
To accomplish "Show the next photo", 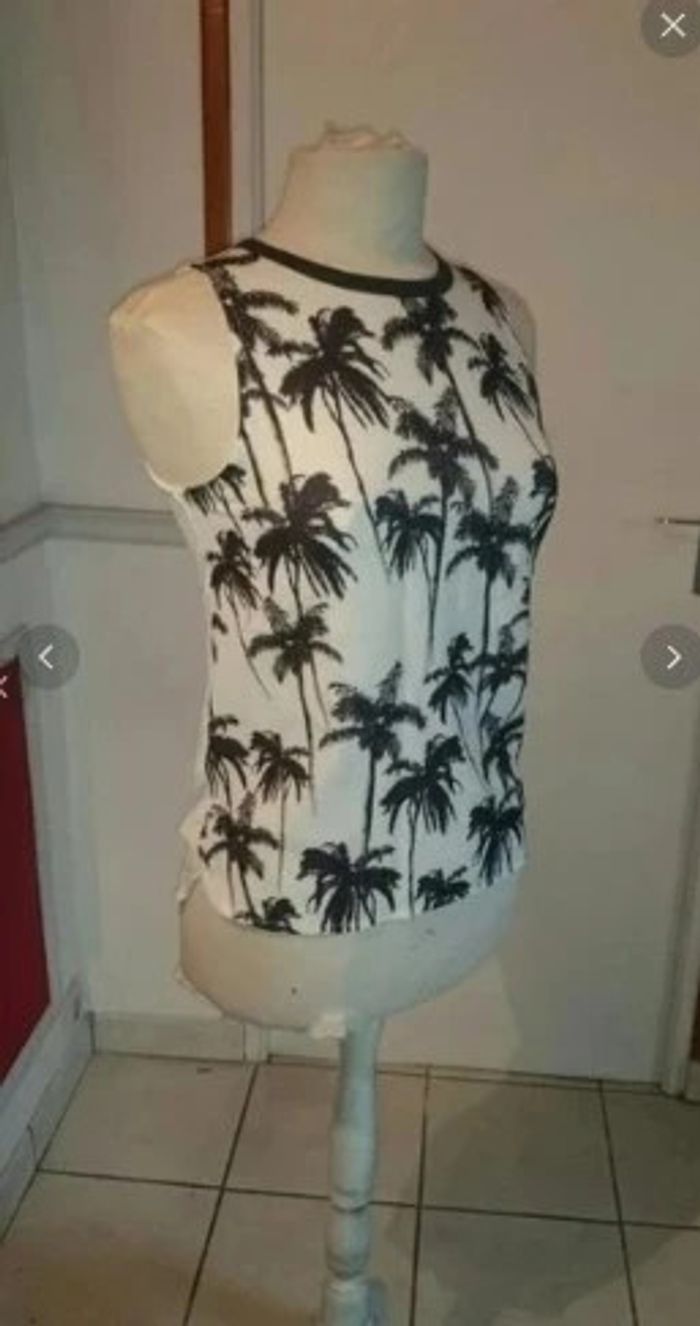I will point(671,657).
